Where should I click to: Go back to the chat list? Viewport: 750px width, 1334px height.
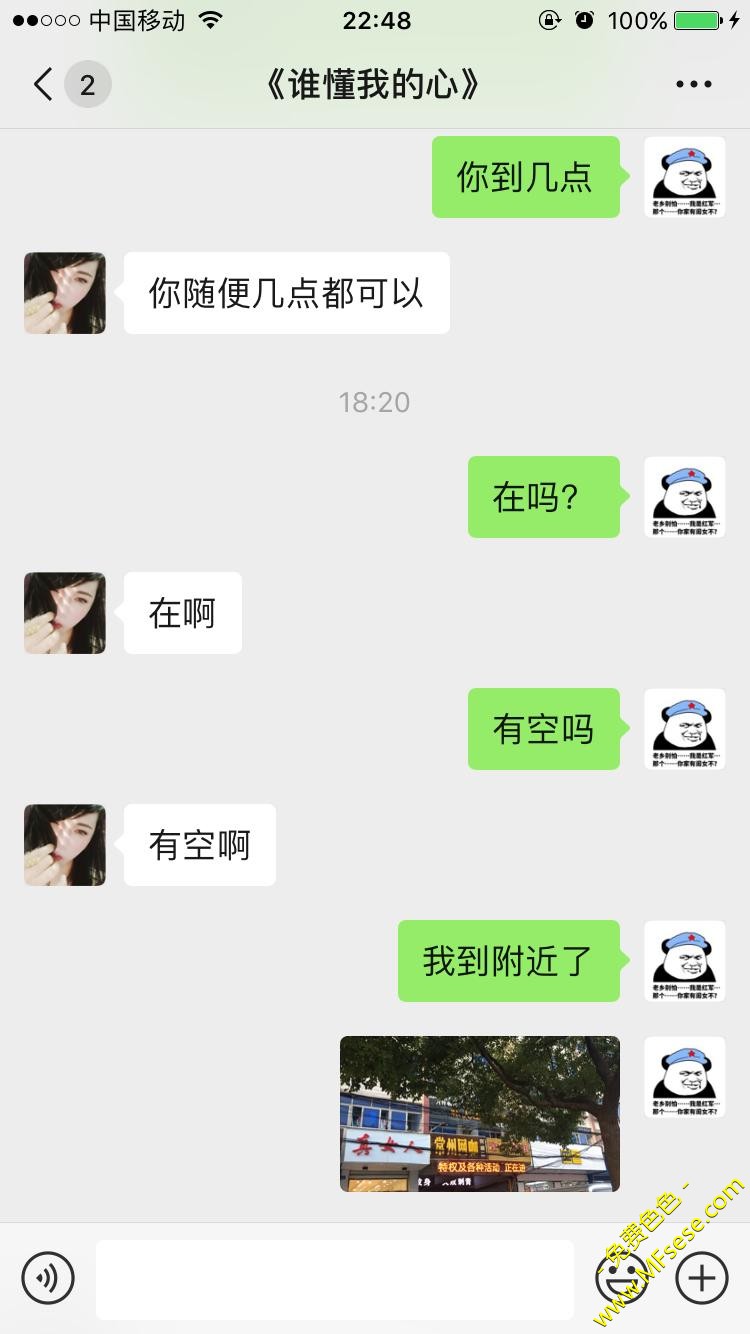click(44, 85)
